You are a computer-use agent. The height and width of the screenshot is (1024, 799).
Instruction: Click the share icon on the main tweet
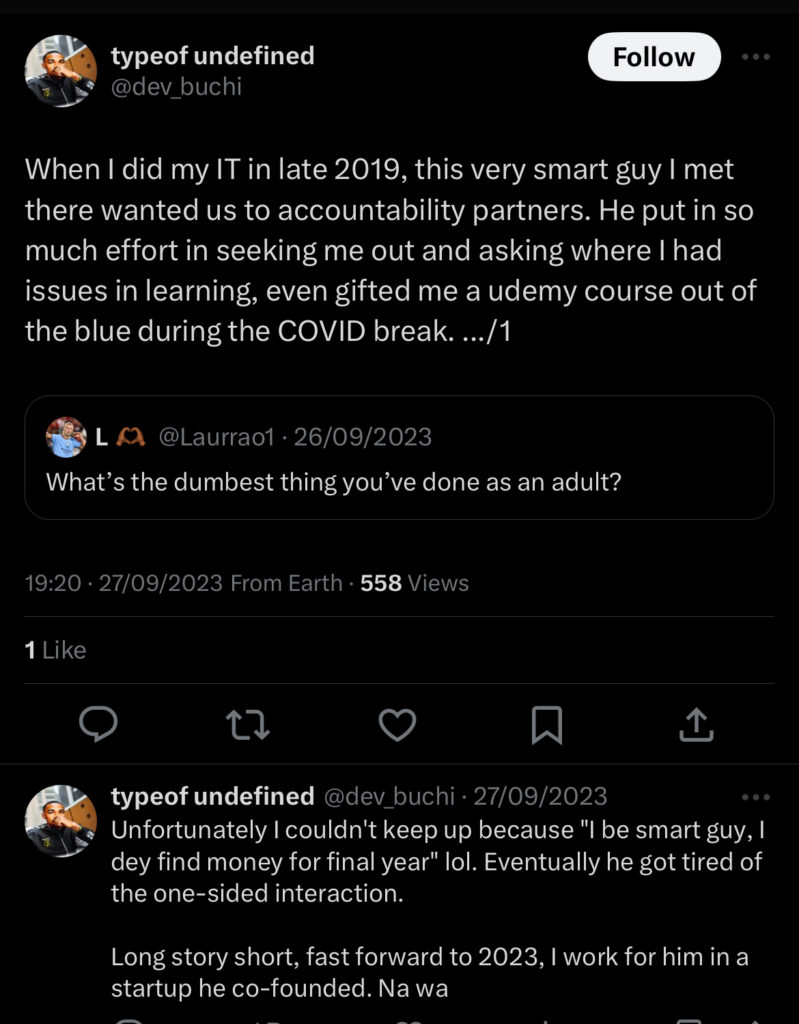coord(697,724)
